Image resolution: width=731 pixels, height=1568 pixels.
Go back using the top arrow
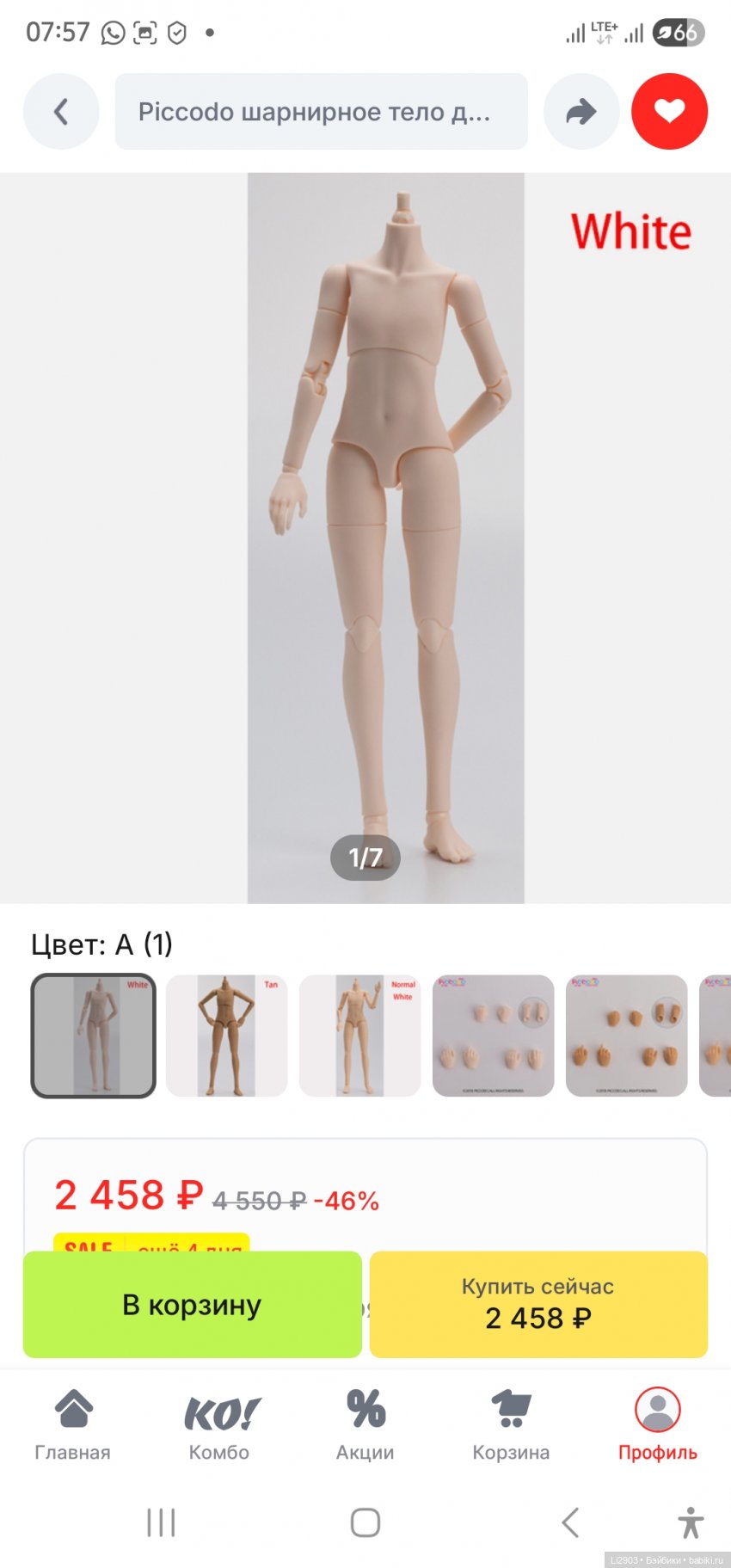click(x=61, y=112)
